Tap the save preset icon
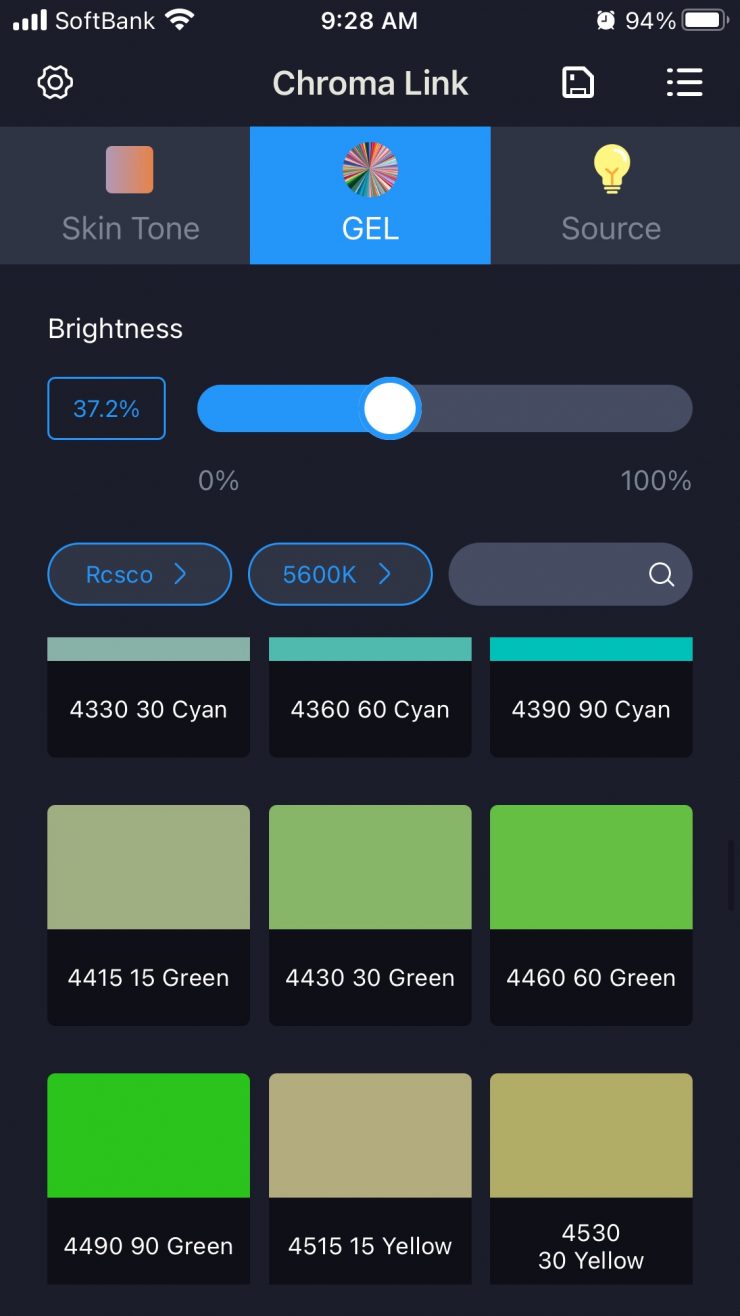 pyautogui.click(x=578, y=82)
